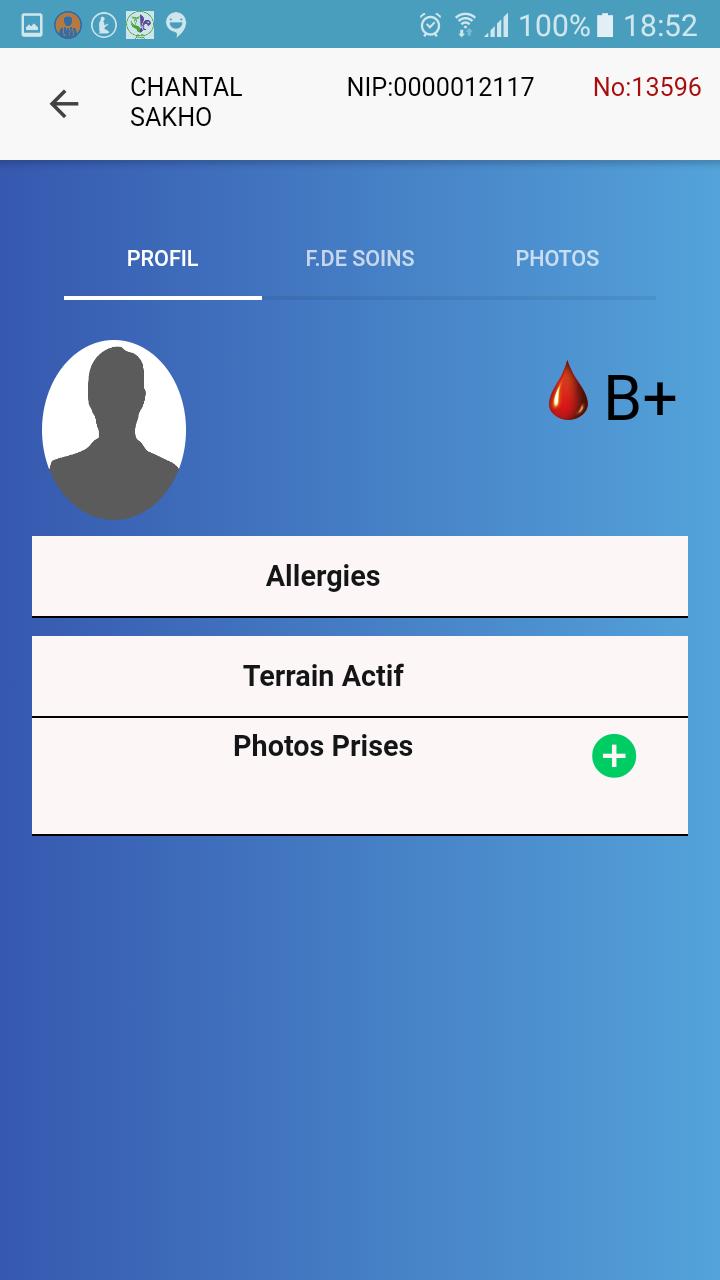
Task: Expand the Allergies section
Action: click(x=322, y=575)
